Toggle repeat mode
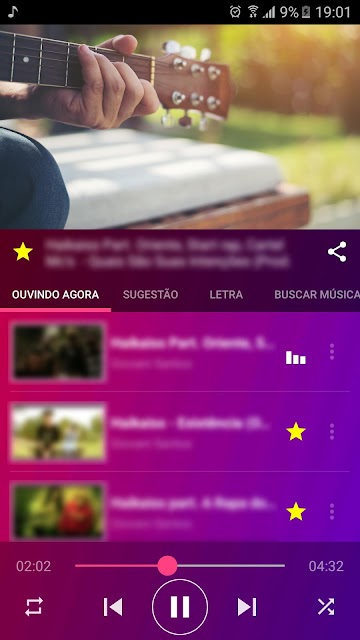This screenshot has height=640, width=360. pyautogui.click(x=34, y=607)
